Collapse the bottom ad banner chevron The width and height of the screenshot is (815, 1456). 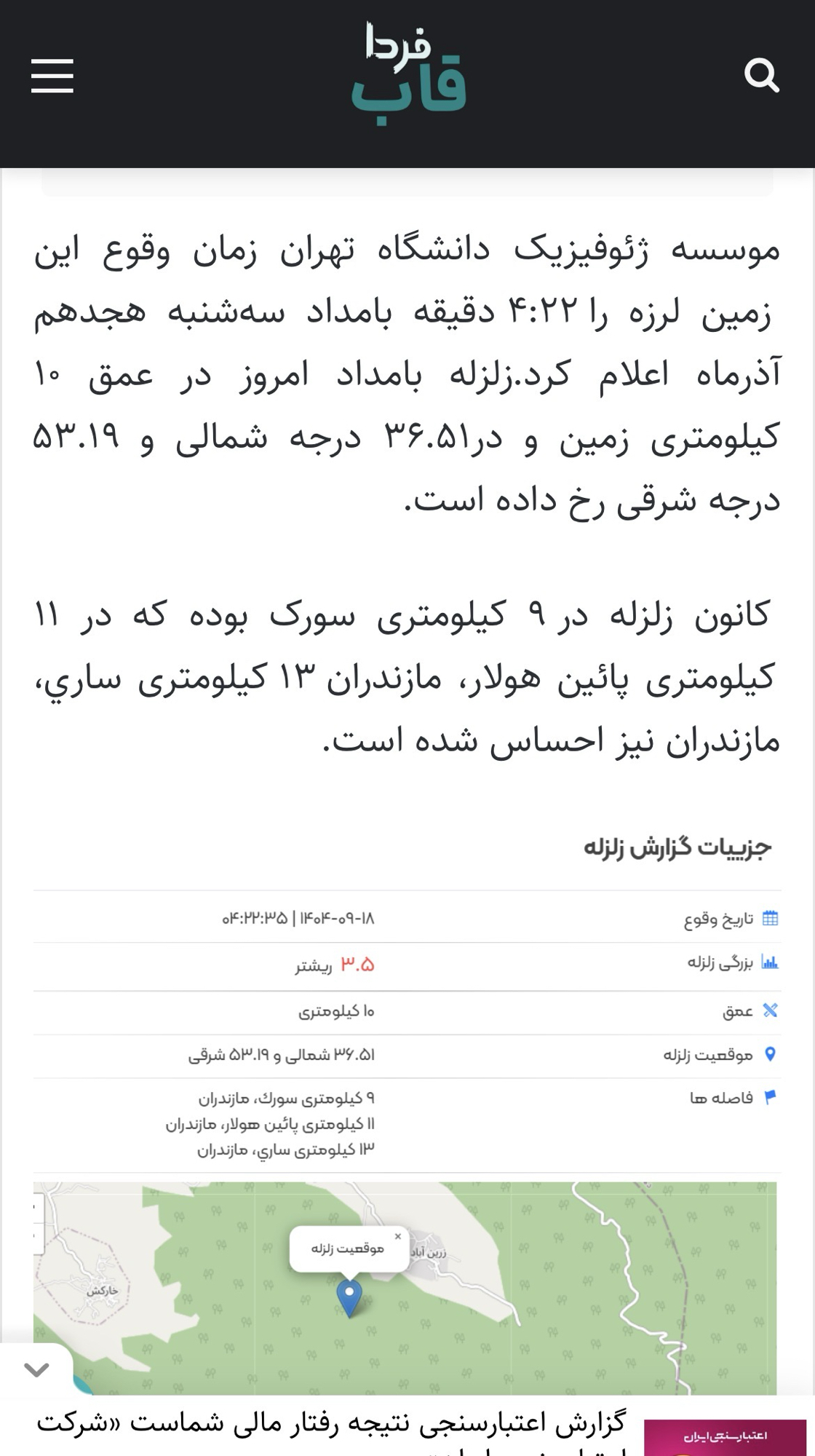point(36,1370)
